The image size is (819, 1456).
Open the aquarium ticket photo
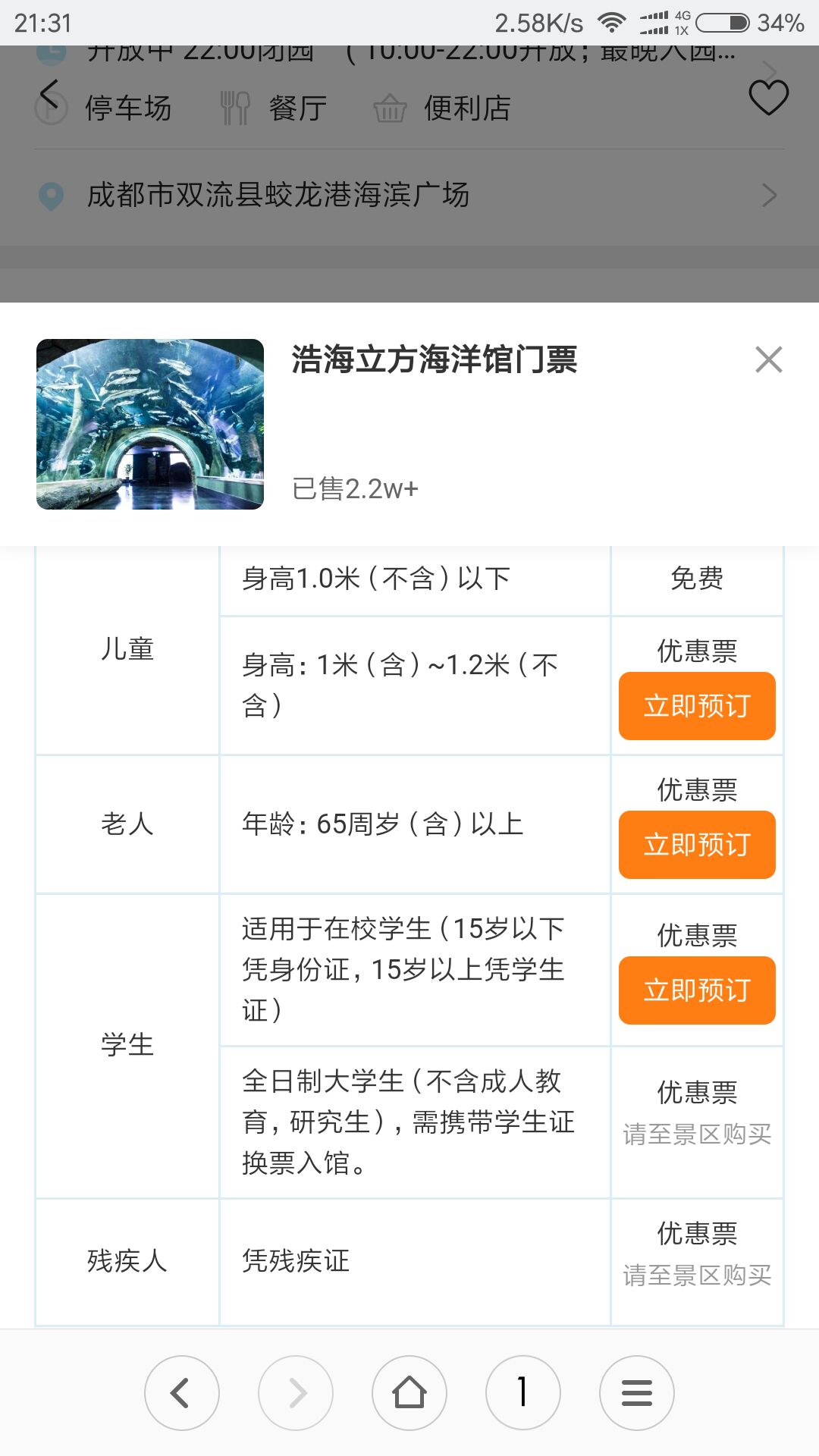150,424
